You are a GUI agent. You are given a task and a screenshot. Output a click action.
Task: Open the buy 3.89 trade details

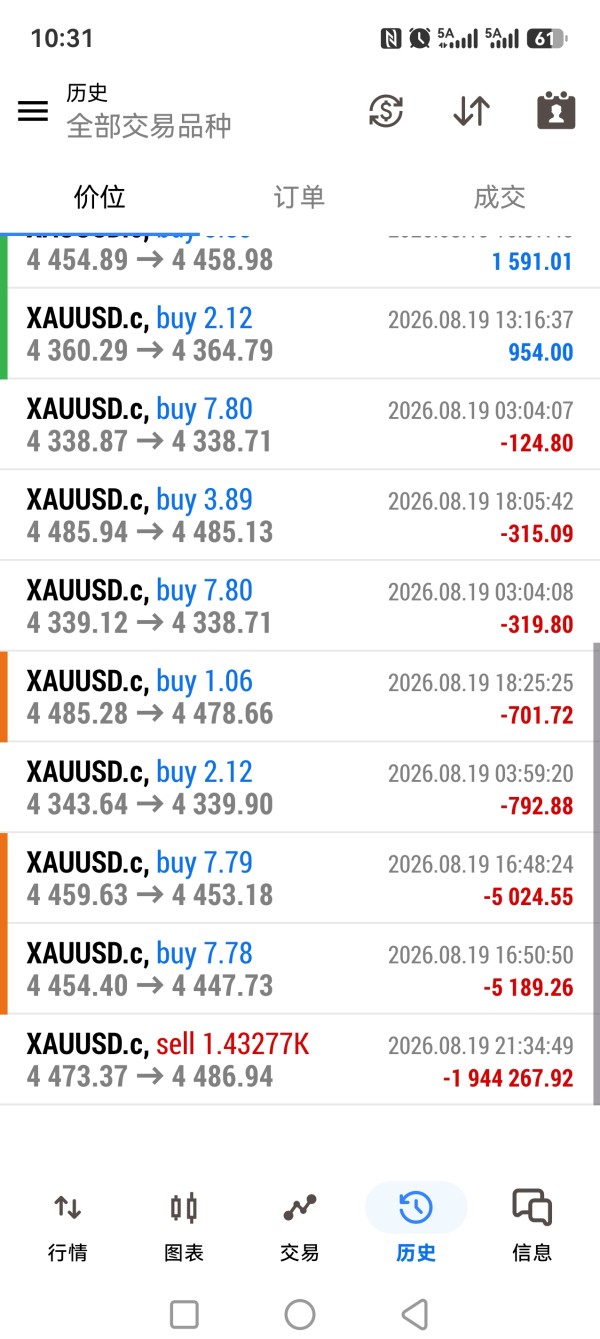point(300,516)
